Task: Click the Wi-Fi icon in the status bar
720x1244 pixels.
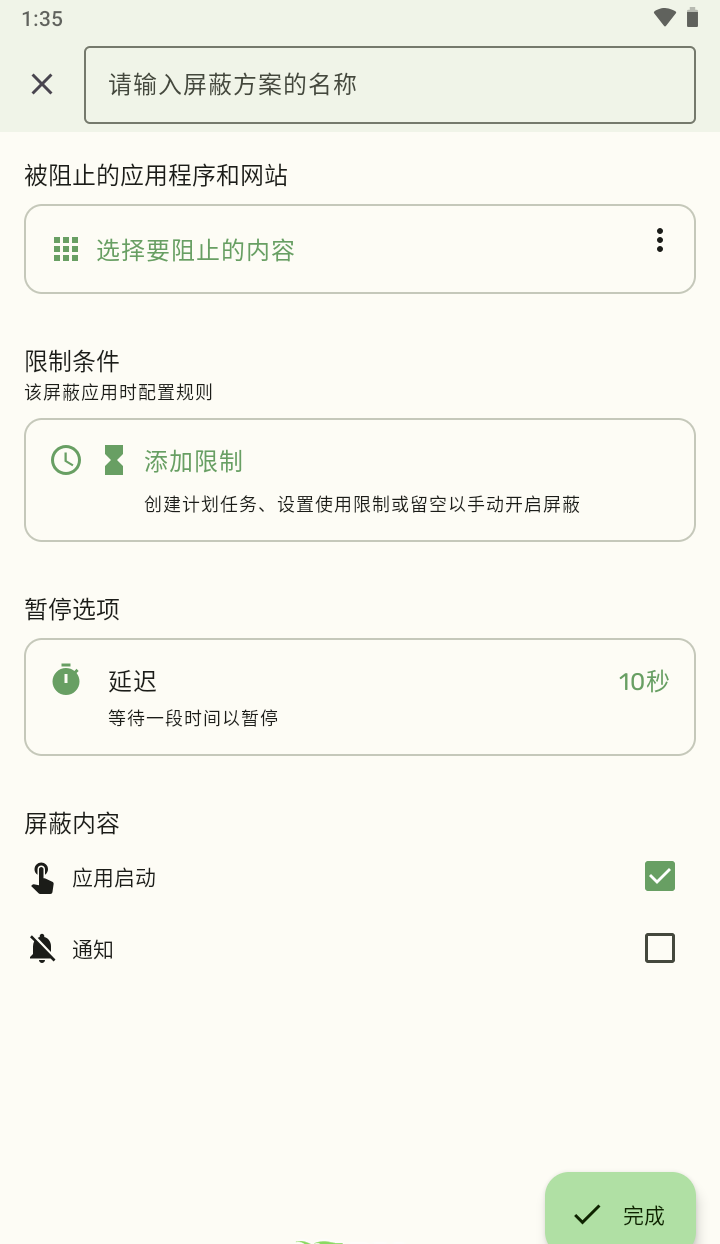Action: [663, 17]
